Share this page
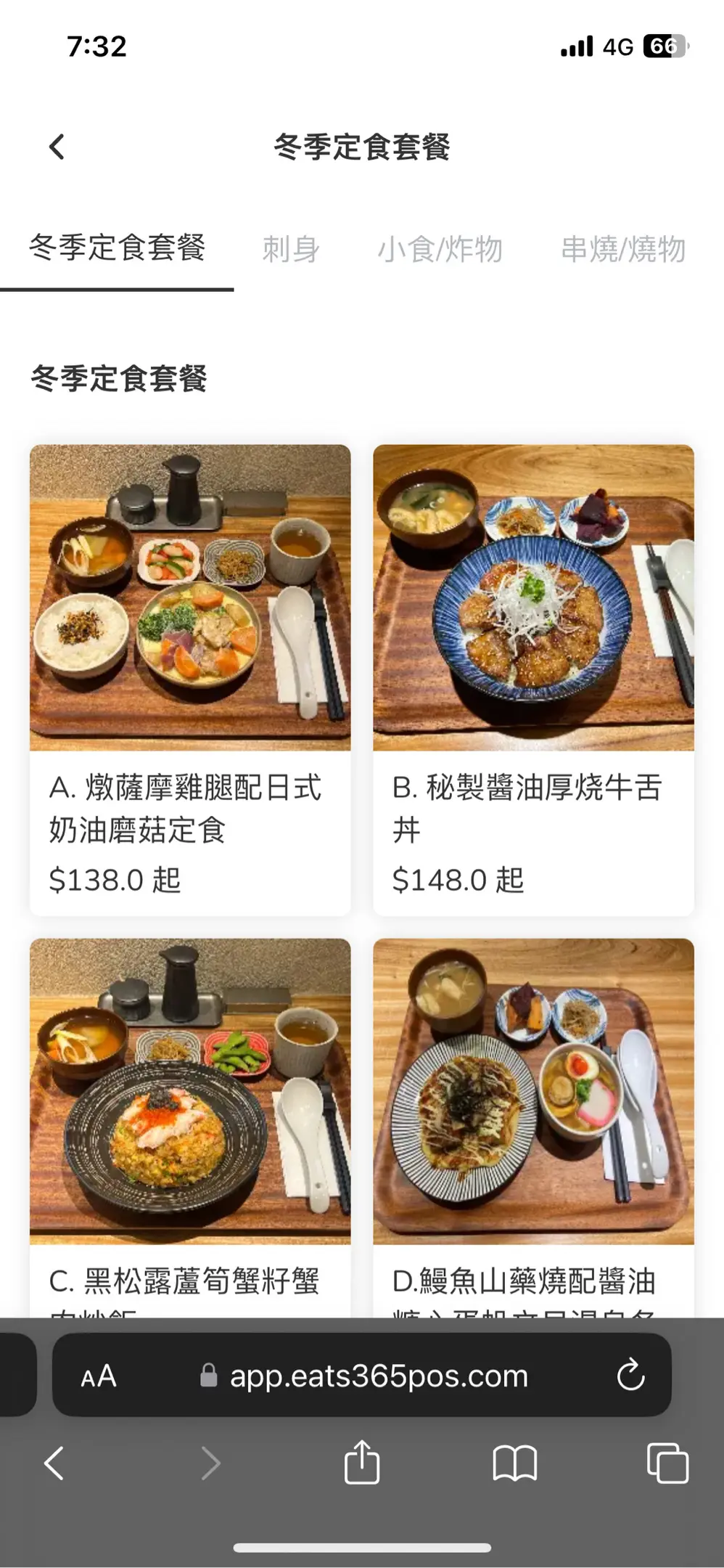This screenshot has width=724, height=1568. pos(362,1461)
